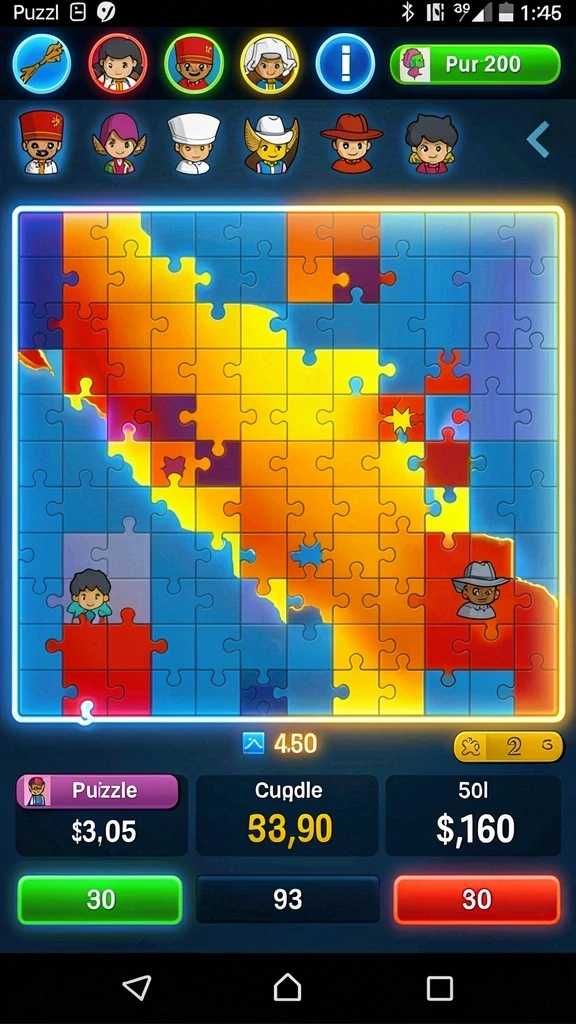Tap the broom icon in the top bar

41,64
